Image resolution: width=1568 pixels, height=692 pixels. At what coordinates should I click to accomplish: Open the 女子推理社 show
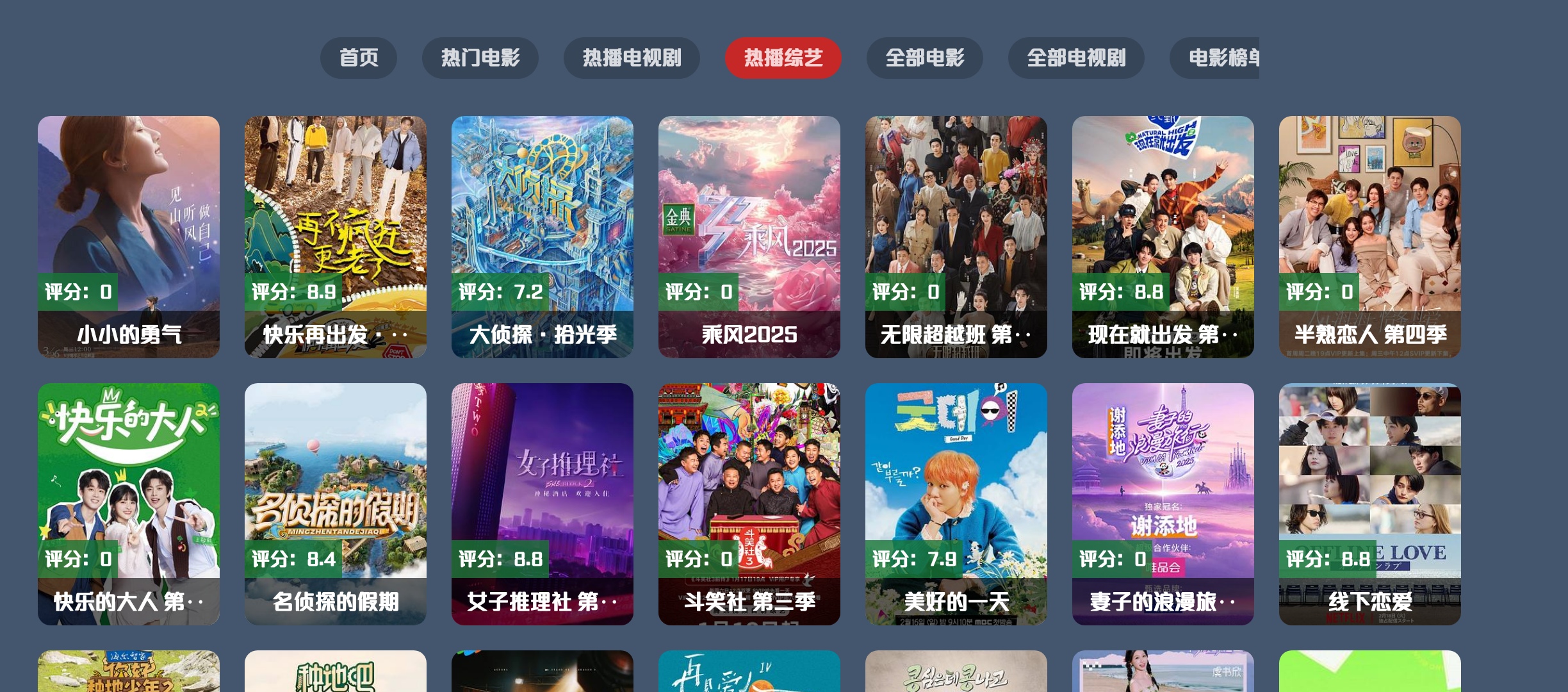[x=543, y=504]
